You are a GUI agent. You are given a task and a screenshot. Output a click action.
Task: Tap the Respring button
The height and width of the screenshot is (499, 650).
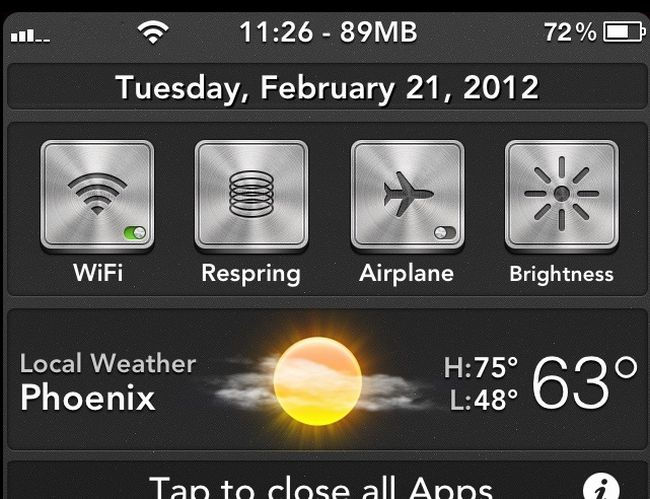pos(251,195)
